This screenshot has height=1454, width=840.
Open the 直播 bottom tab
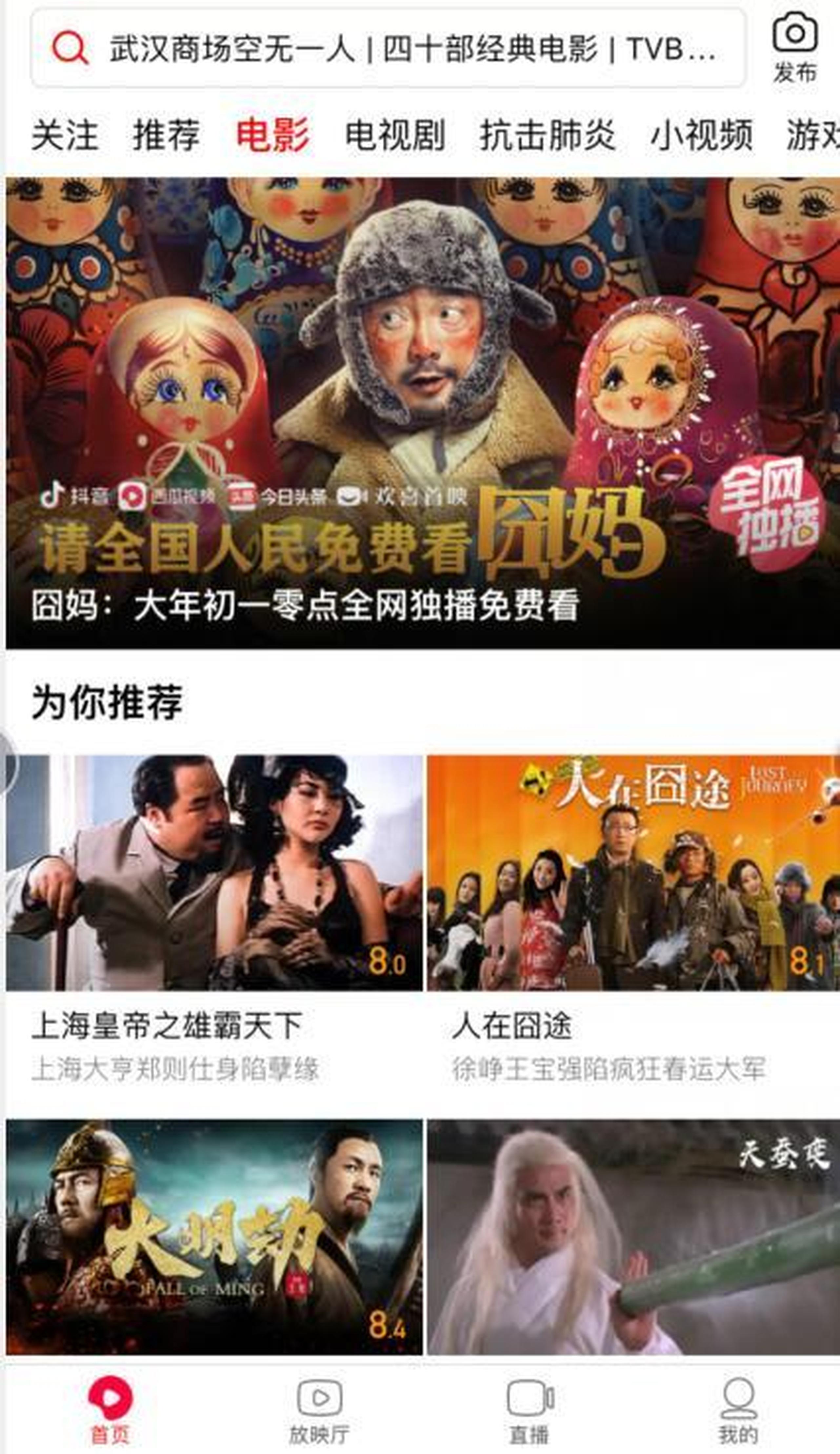[530, 1410]
